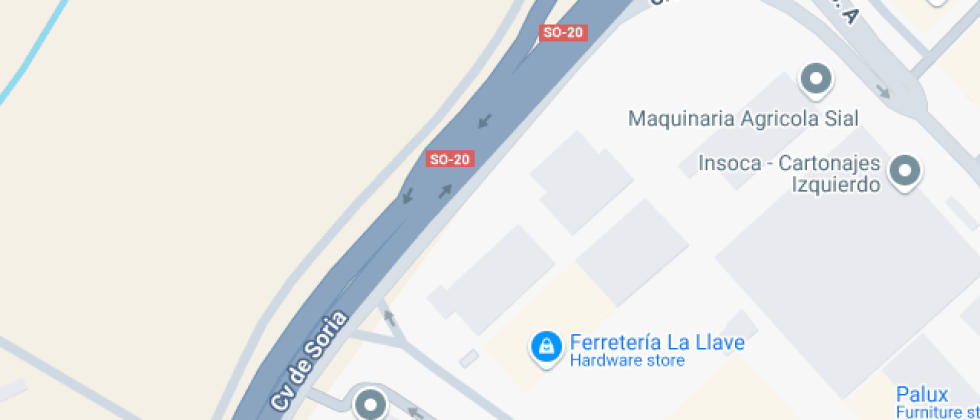980x420 pixels.
Task: Tap the Insoca - Cartonajes Izquierdo pin
Action: click(905, 171)
